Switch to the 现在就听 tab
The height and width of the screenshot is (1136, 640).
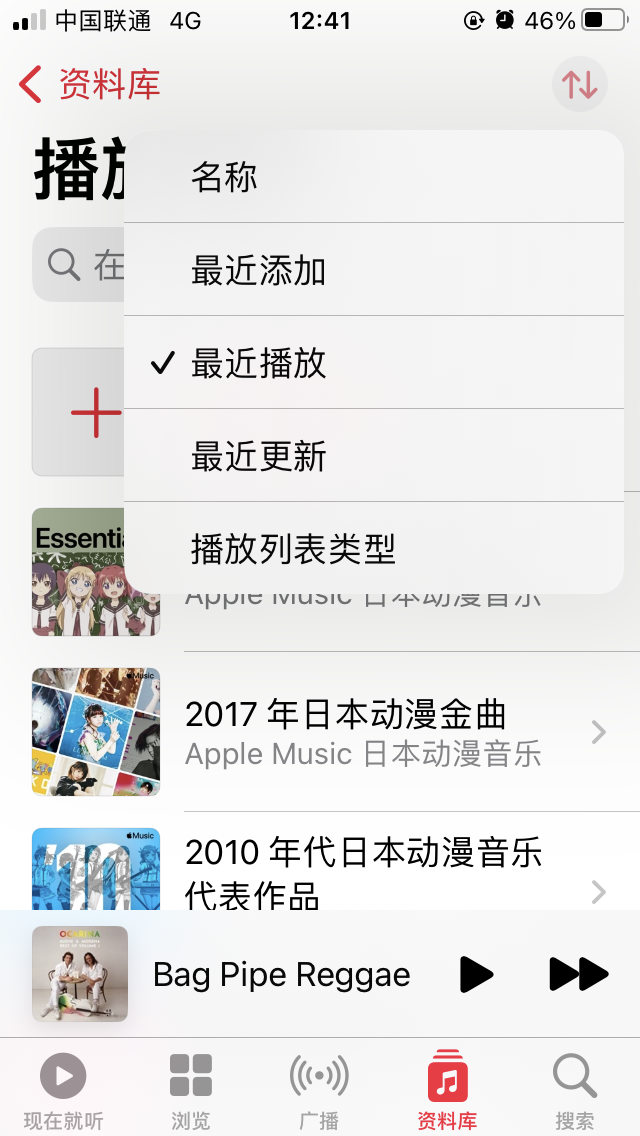tap(63, 1090)
